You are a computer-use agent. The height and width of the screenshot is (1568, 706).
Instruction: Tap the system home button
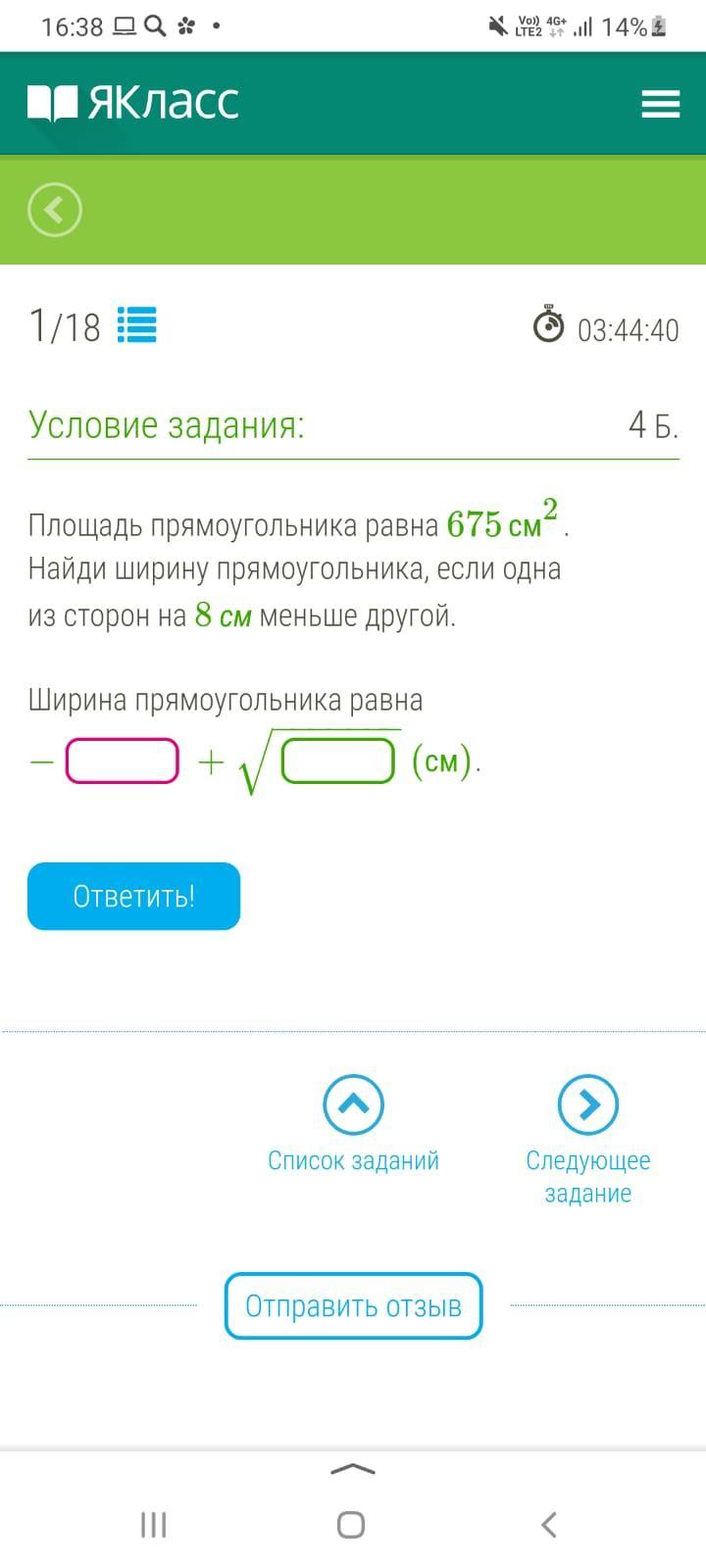tap(351, 1525)
